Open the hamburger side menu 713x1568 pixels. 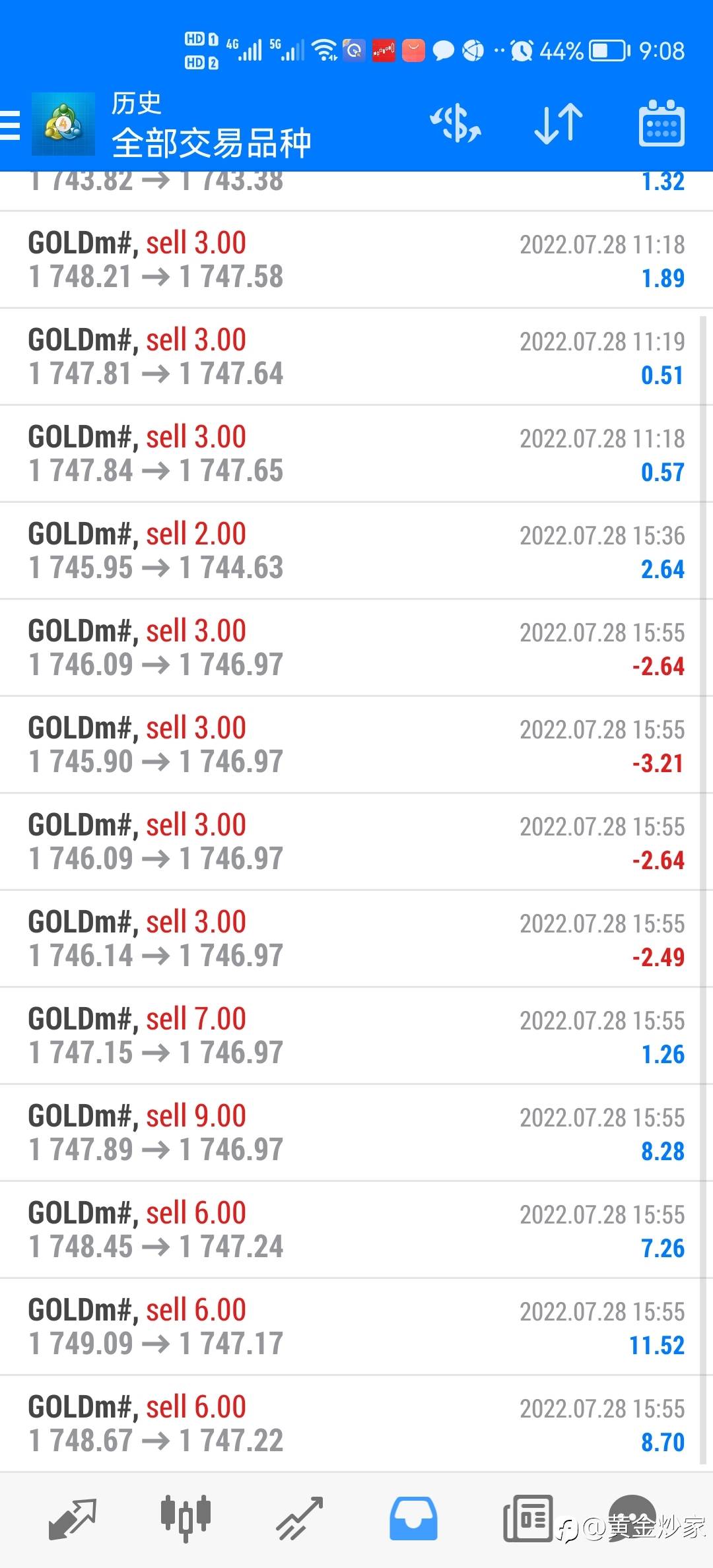(10, 125)
